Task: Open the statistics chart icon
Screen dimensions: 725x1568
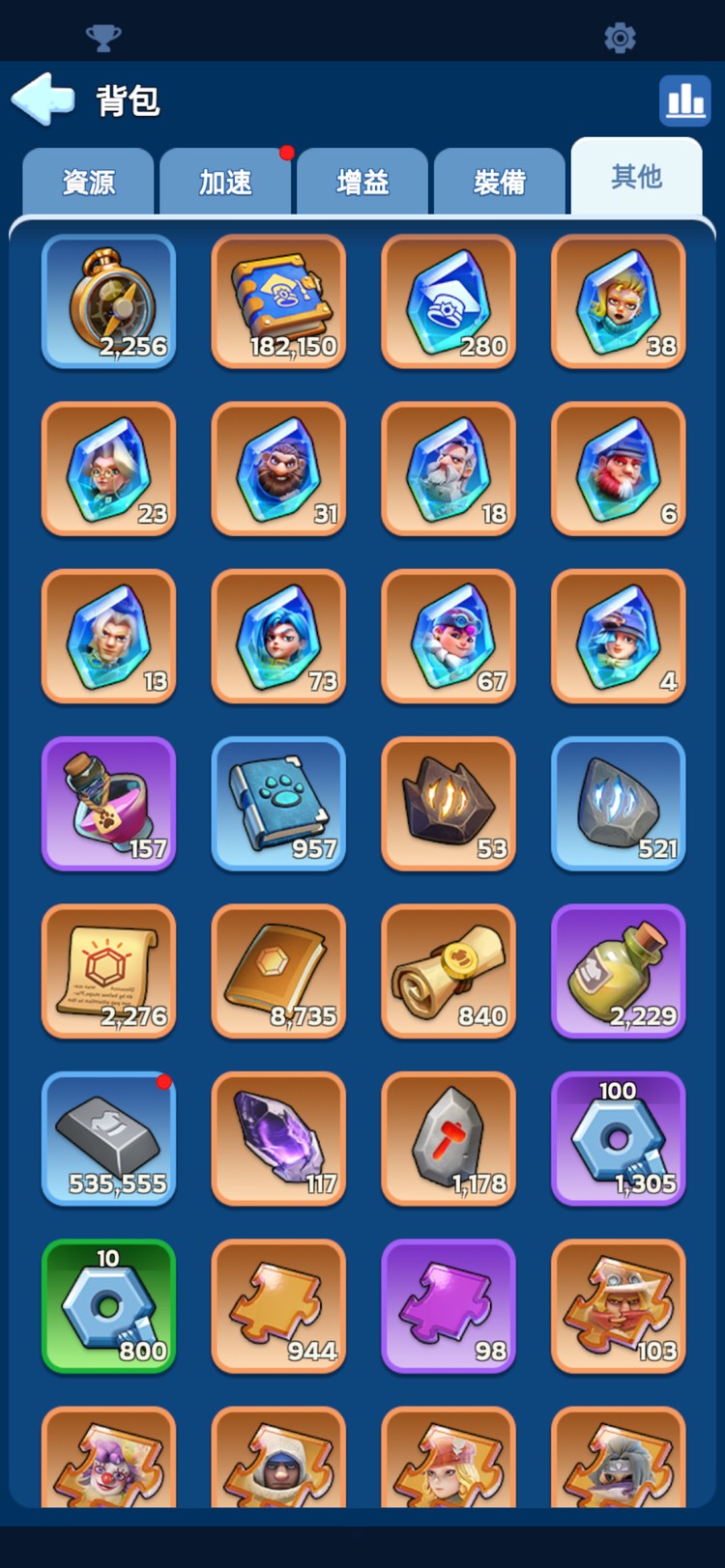Action: point(684,100)
